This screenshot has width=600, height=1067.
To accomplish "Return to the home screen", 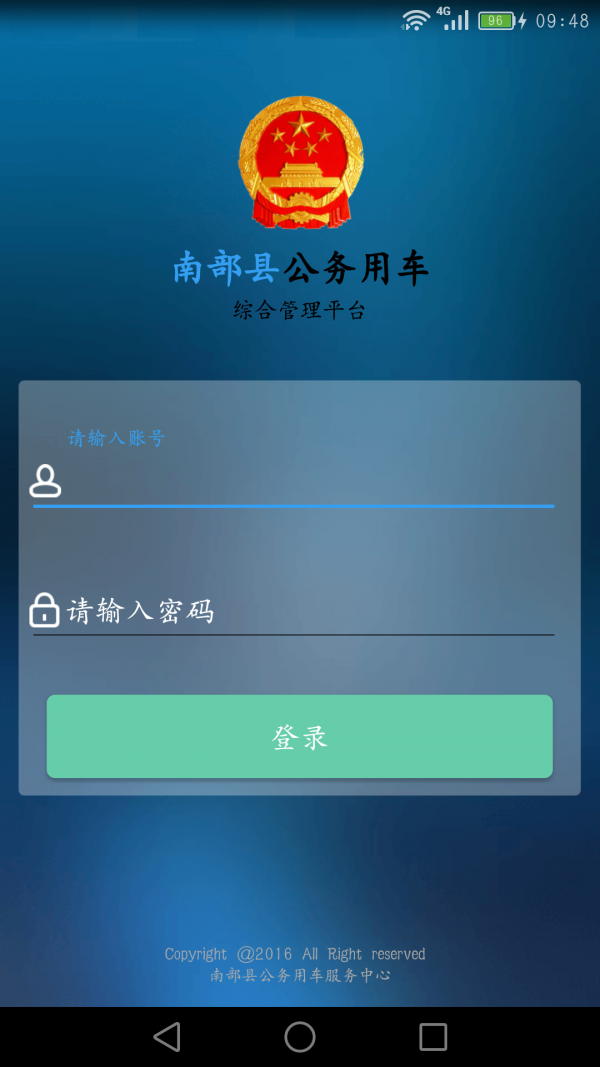I will [x=300, y=1036].
